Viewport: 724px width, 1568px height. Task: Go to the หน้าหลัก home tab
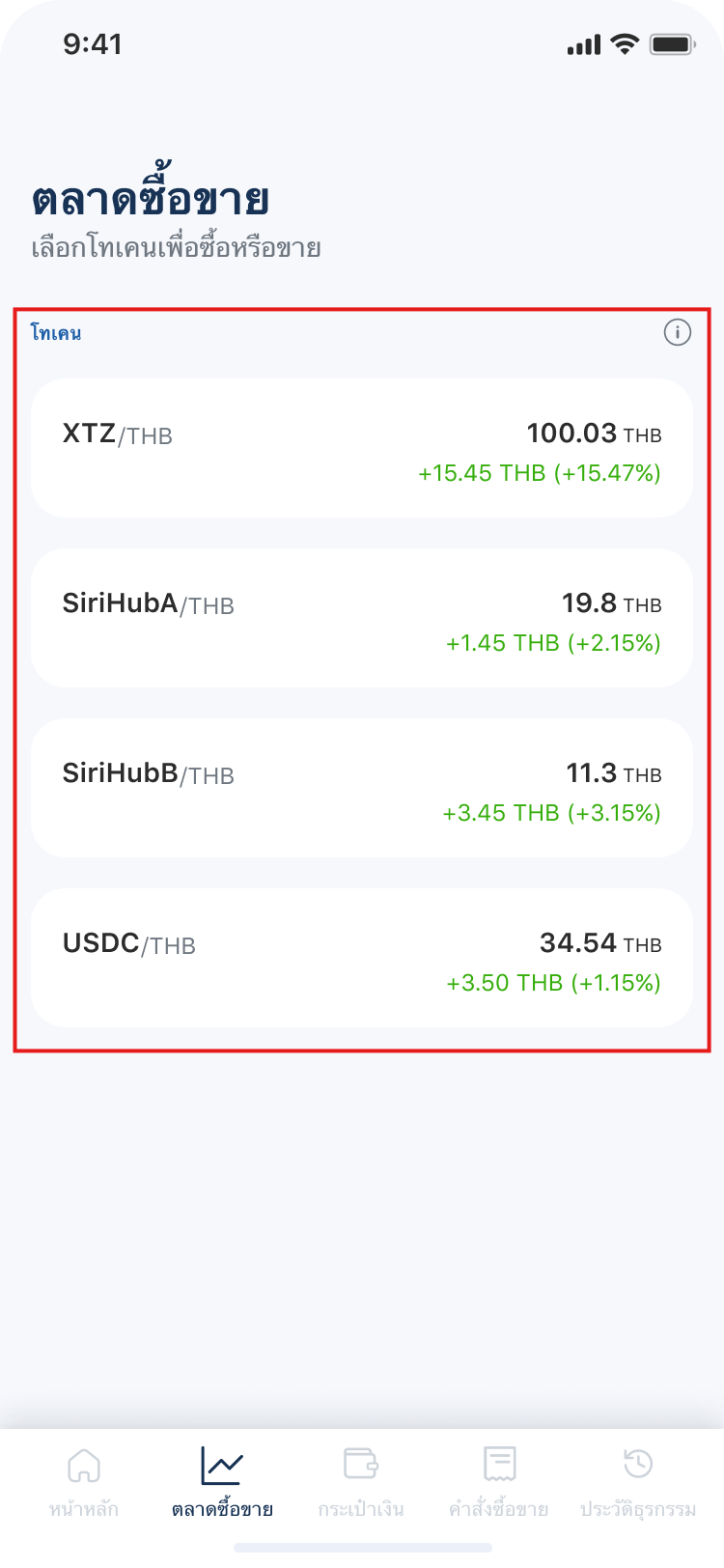(84, 1483)
